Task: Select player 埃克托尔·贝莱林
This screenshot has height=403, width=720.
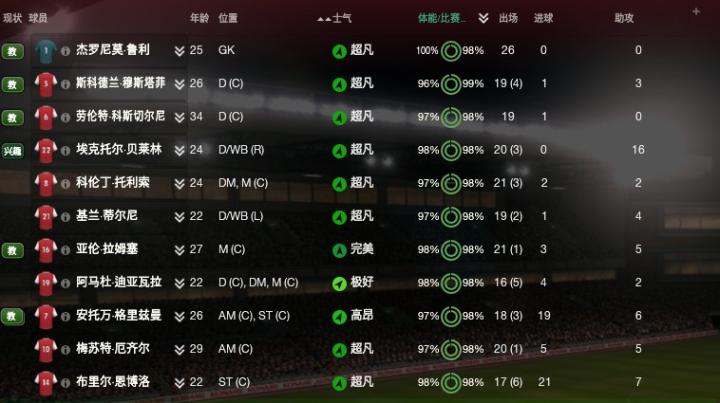Action: [118, 150]
